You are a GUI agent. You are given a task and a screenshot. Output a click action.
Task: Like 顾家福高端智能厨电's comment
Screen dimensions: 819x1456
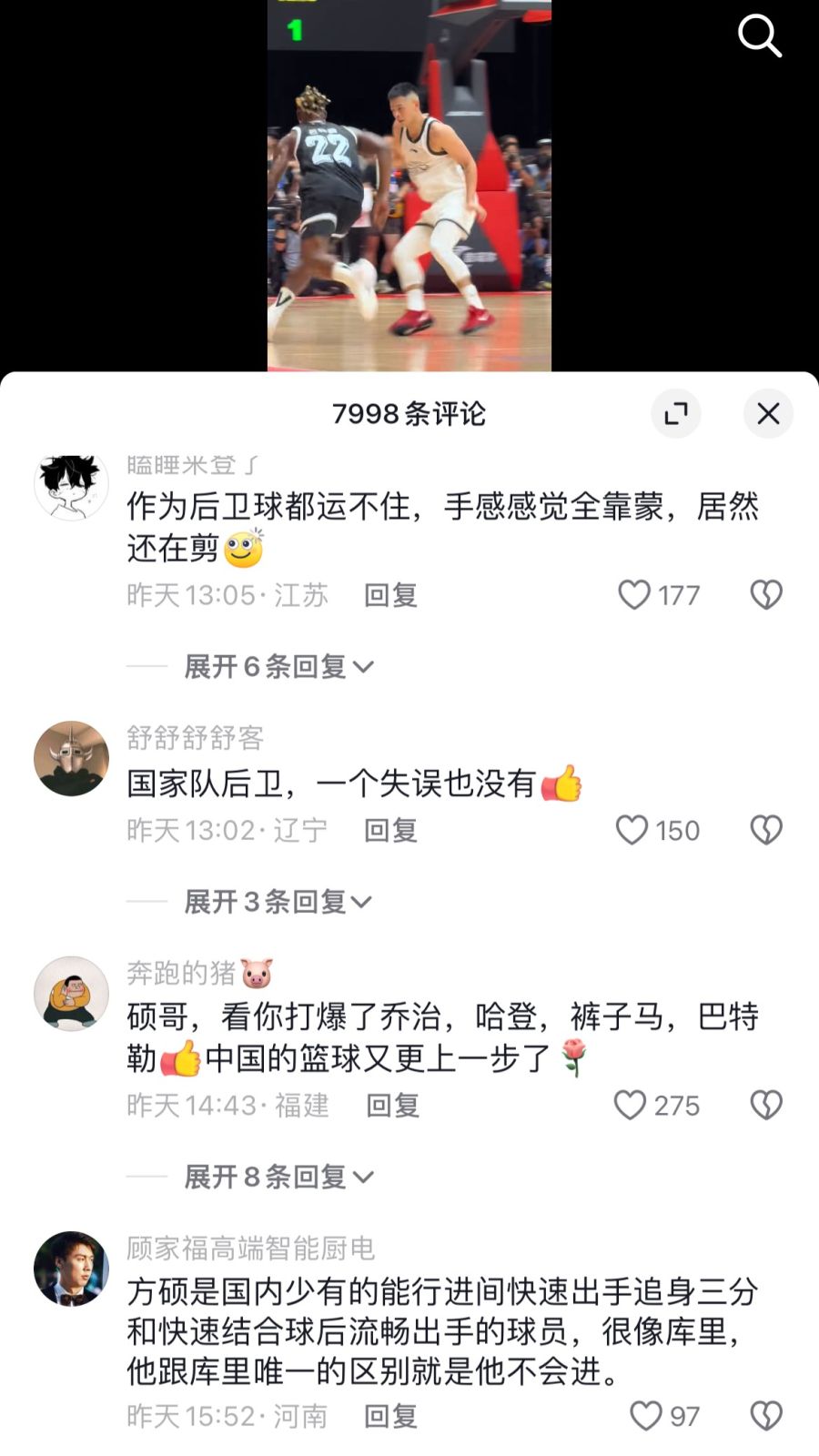pos(645,1416)
